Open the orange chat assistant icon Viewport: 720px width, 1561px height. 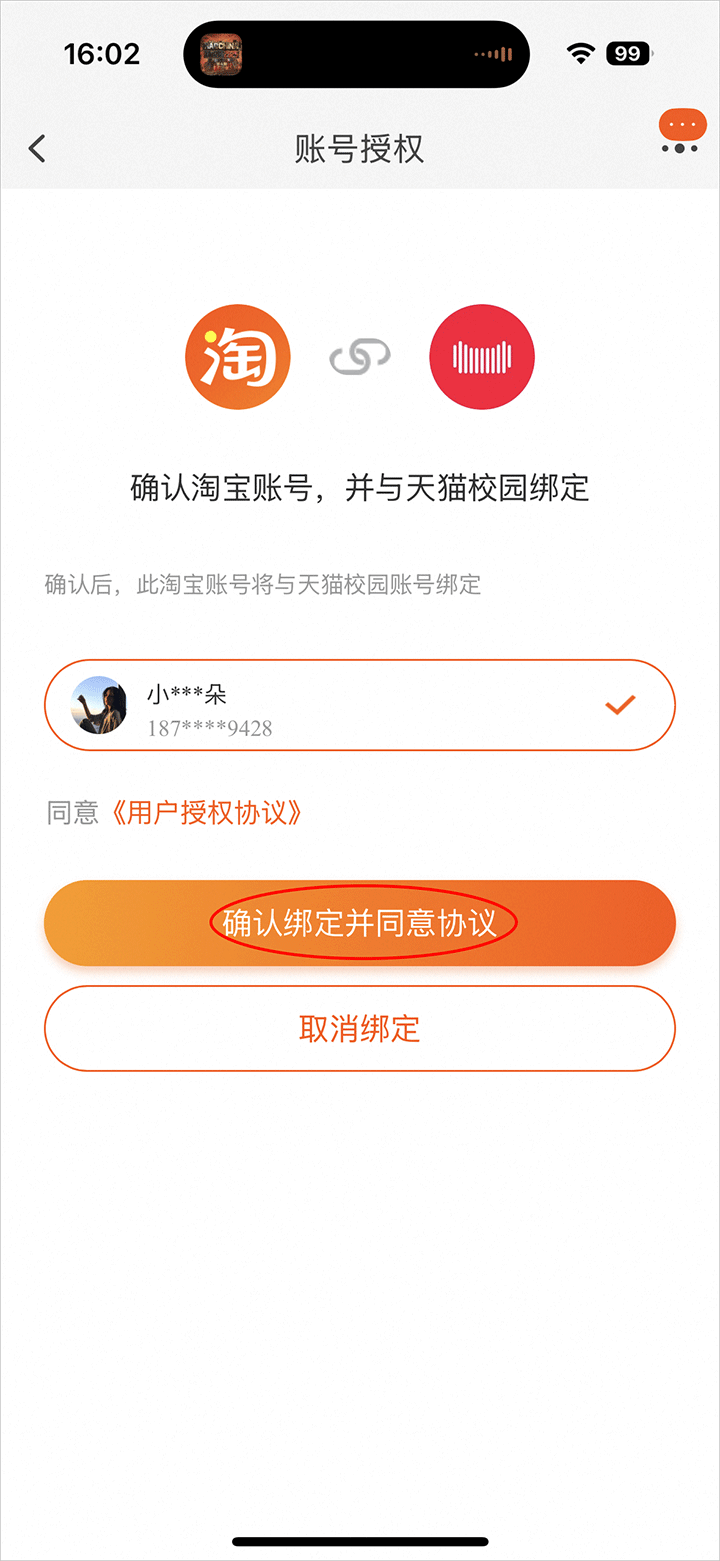tap(682, 131)
